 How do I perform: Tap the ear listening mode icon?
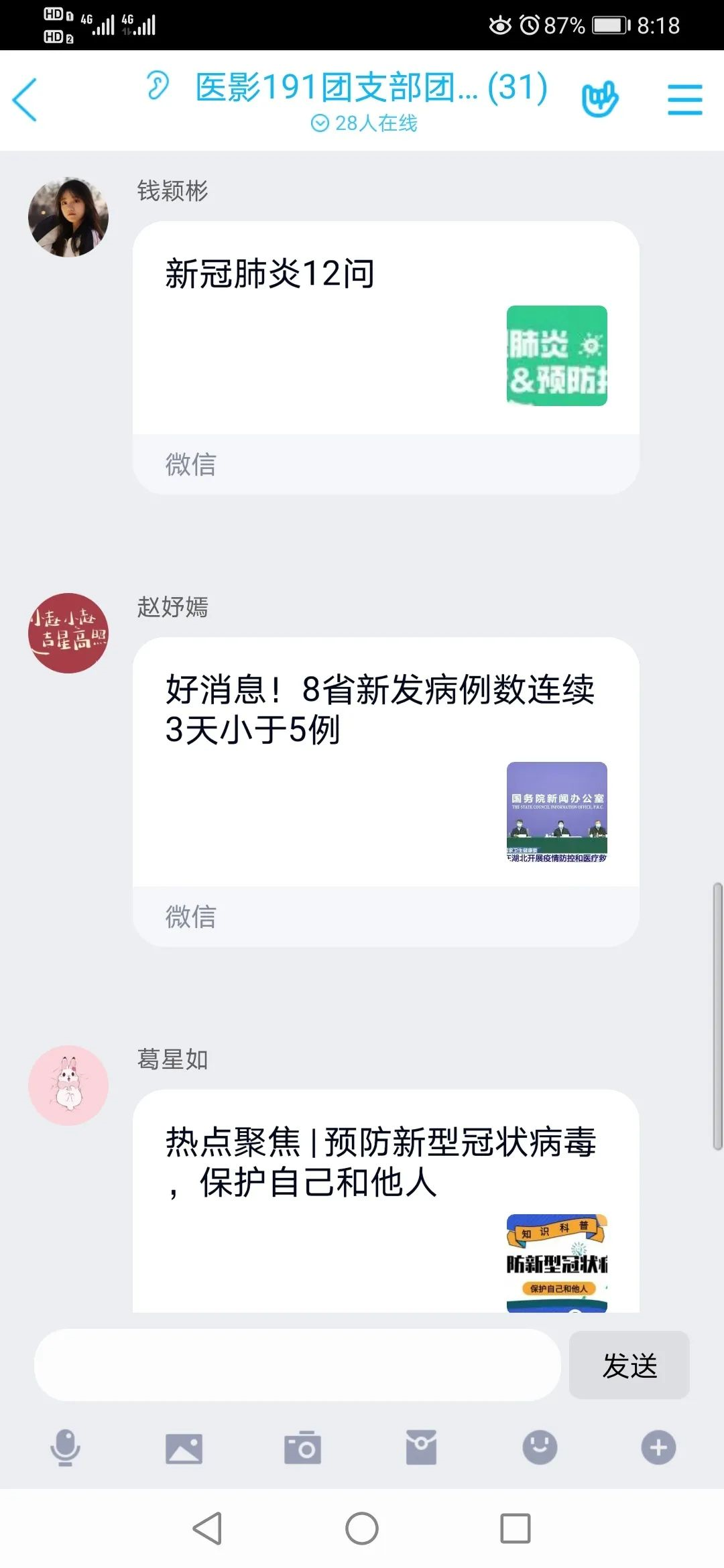[158, 86]
